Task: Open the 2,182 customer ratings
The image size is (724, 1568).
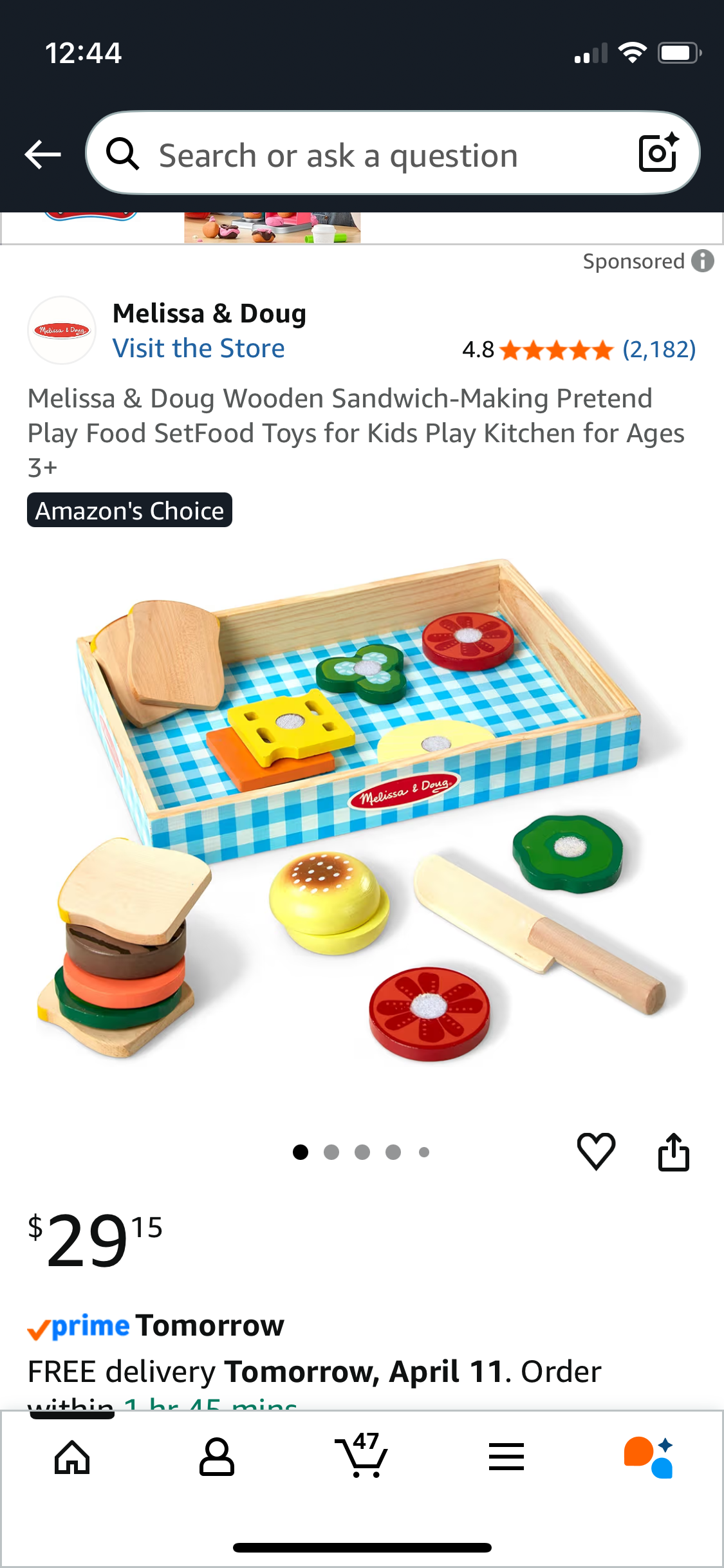Action: 659,350
